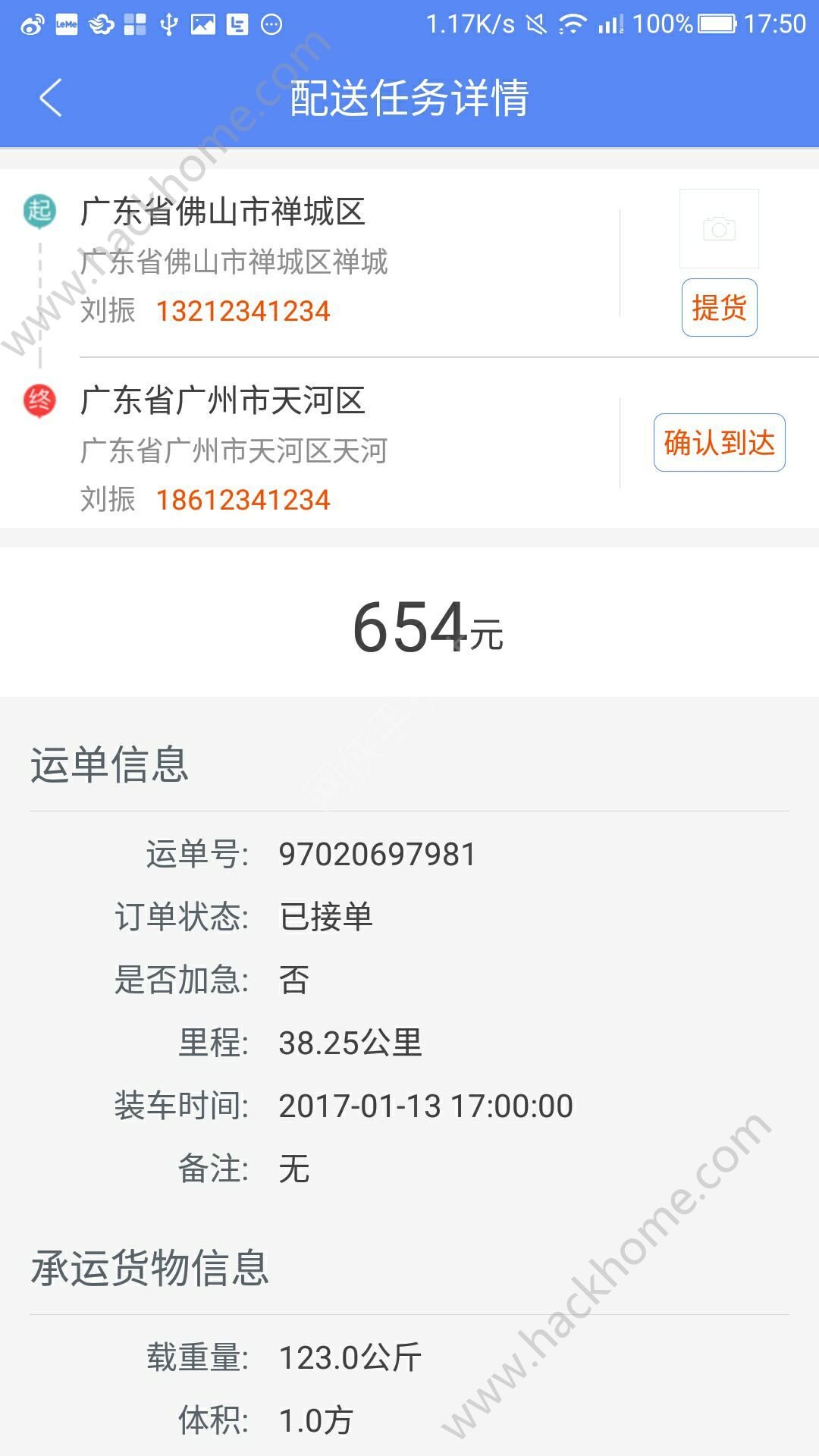Call the receiver number 18612341234

tap(243, 500)
